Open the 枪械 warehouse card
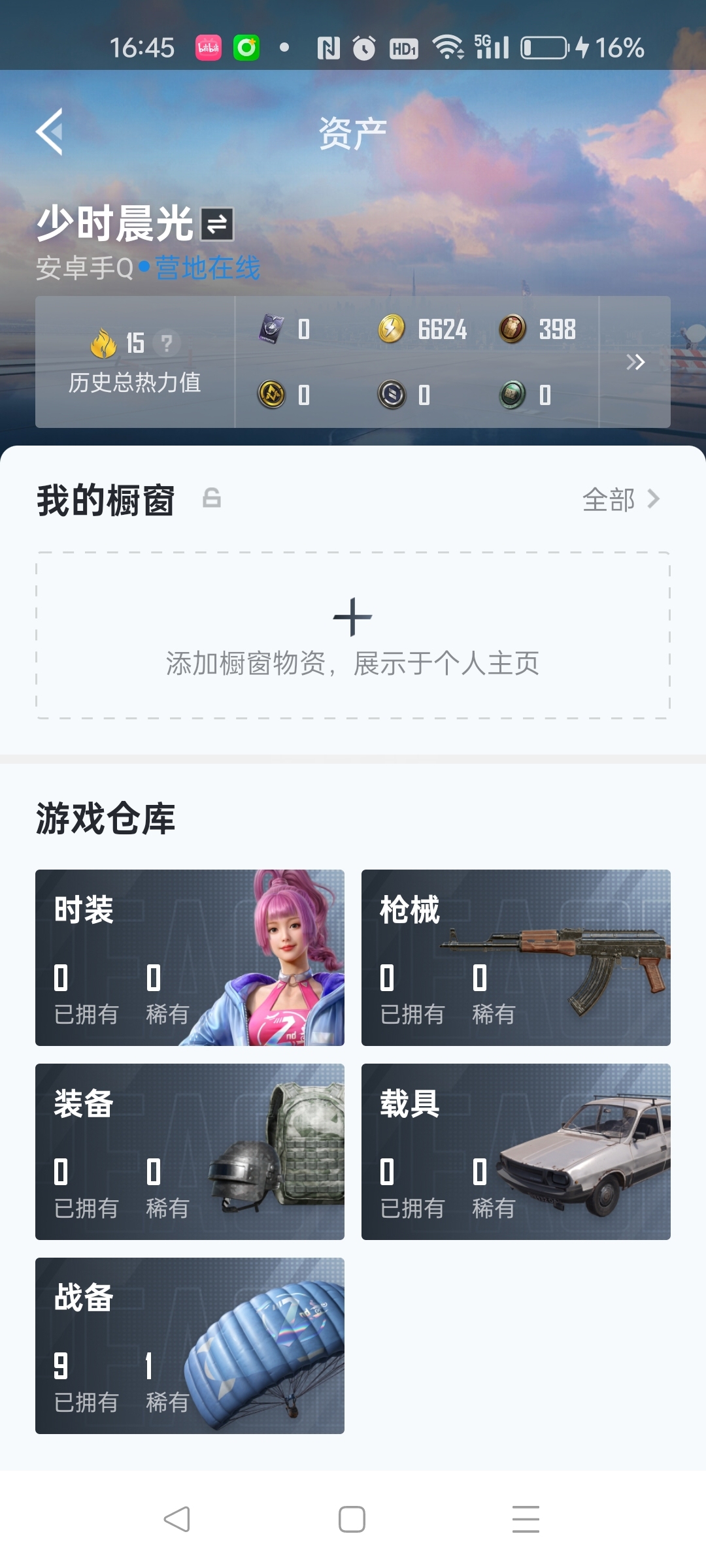Viewport: 706px width, 1568px height. coord(516,957)
